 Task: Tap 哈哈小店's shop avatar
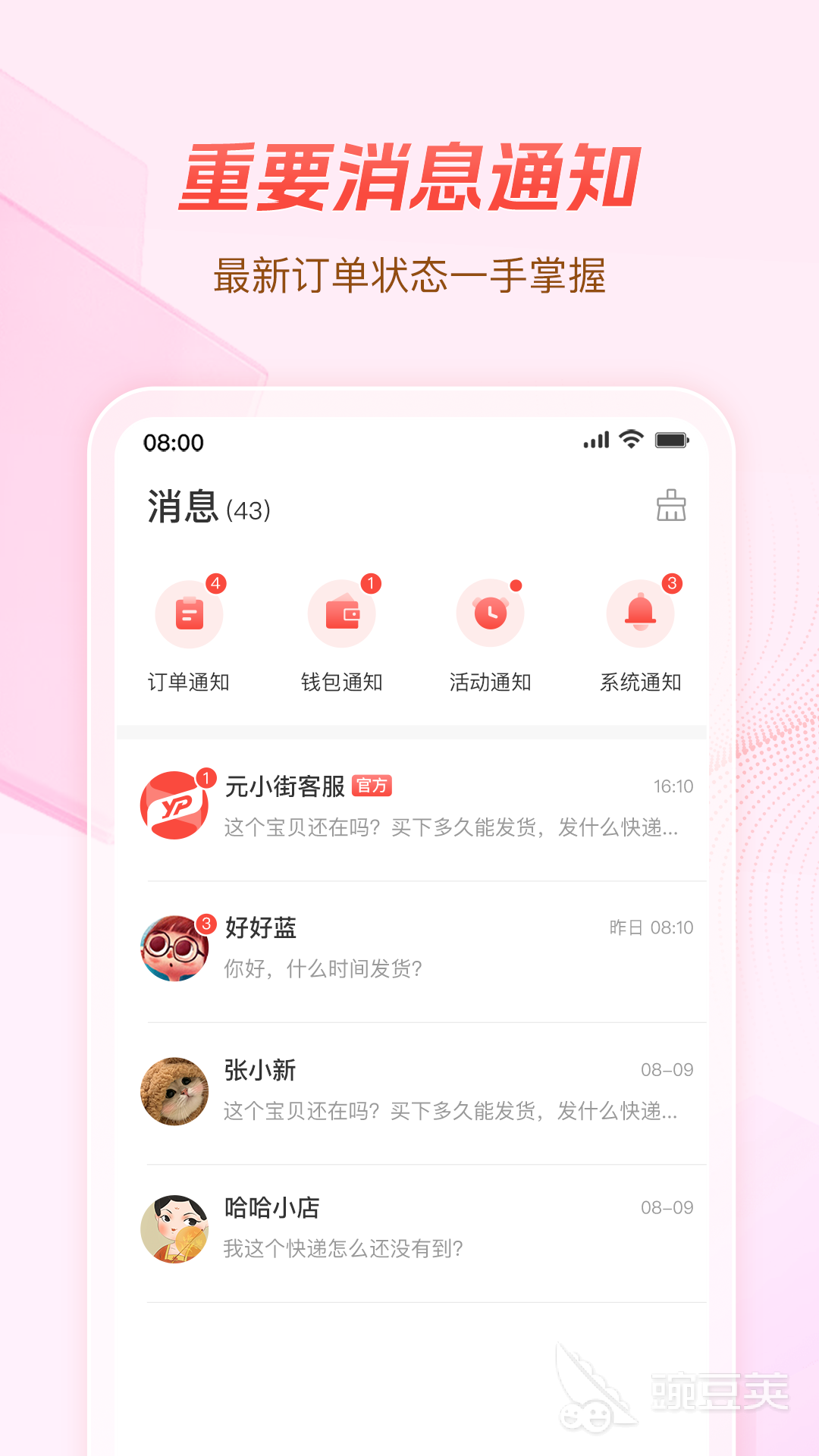point(174,1227)
